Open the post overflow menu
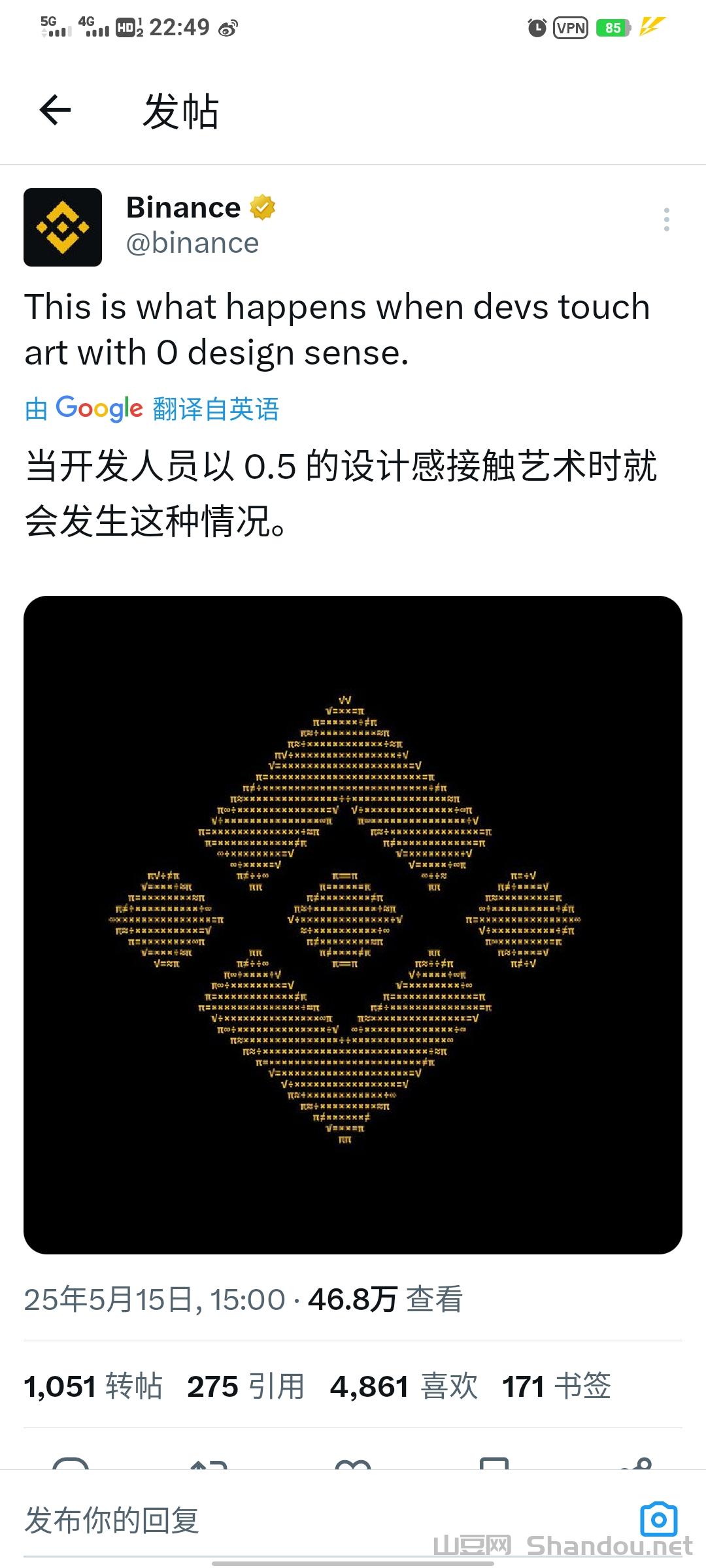The width and height of the screenshot is (706, 1568). click(666, 220)
